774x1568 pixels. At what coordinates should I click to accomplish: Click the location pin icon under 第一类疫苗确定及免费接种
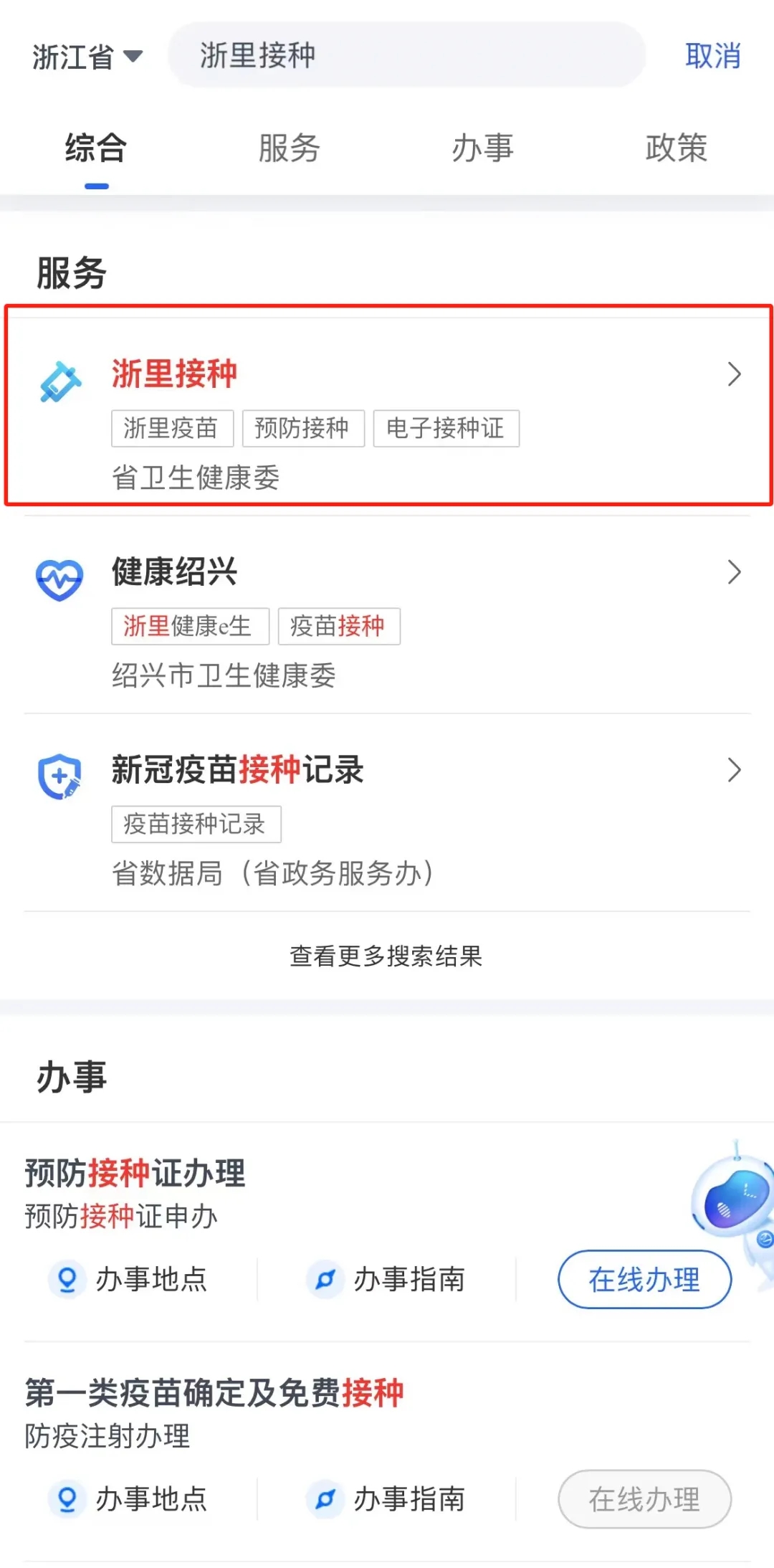[67, 1498]
